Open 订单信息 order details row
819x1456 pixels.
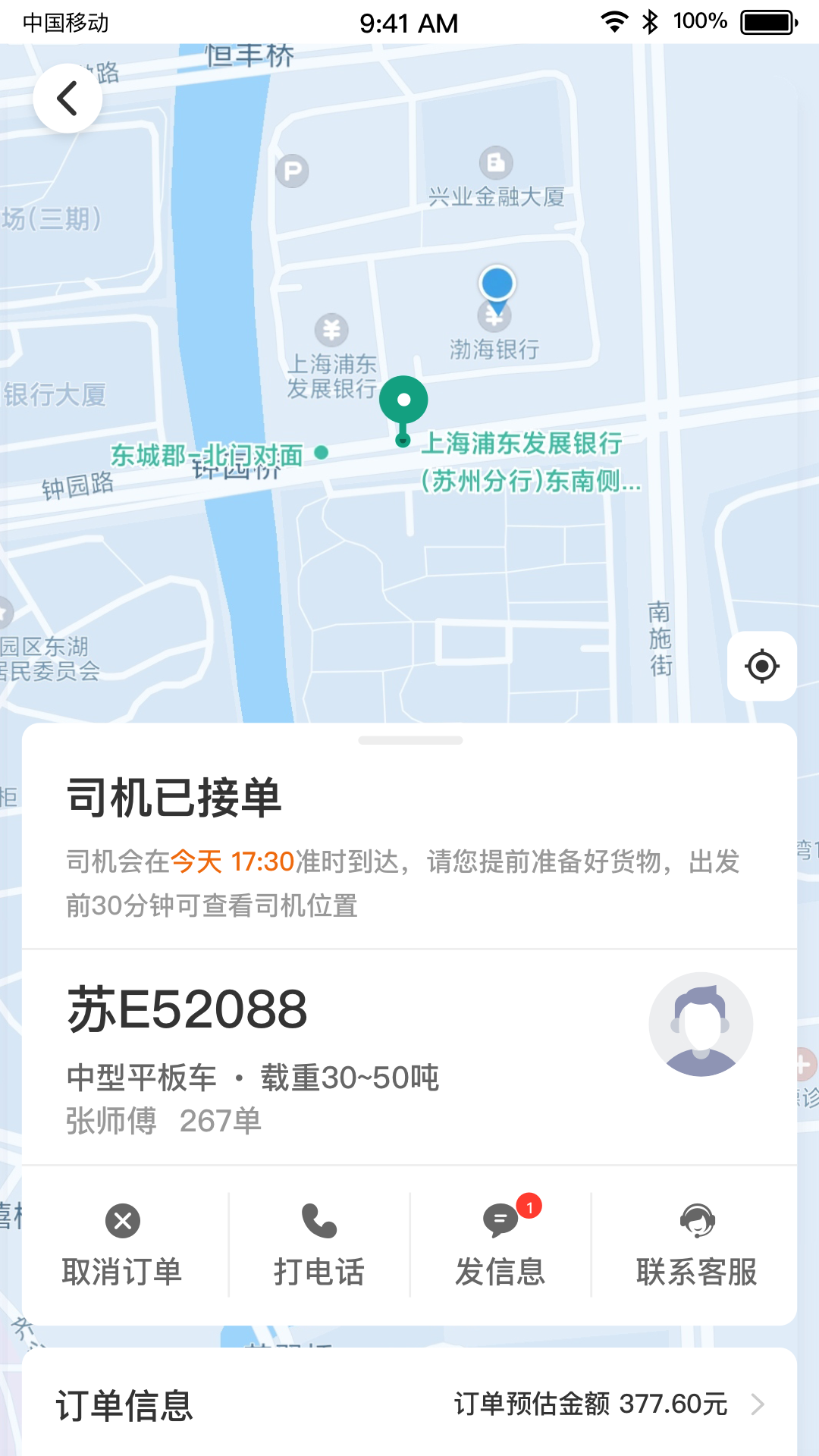coord(409,1404)
